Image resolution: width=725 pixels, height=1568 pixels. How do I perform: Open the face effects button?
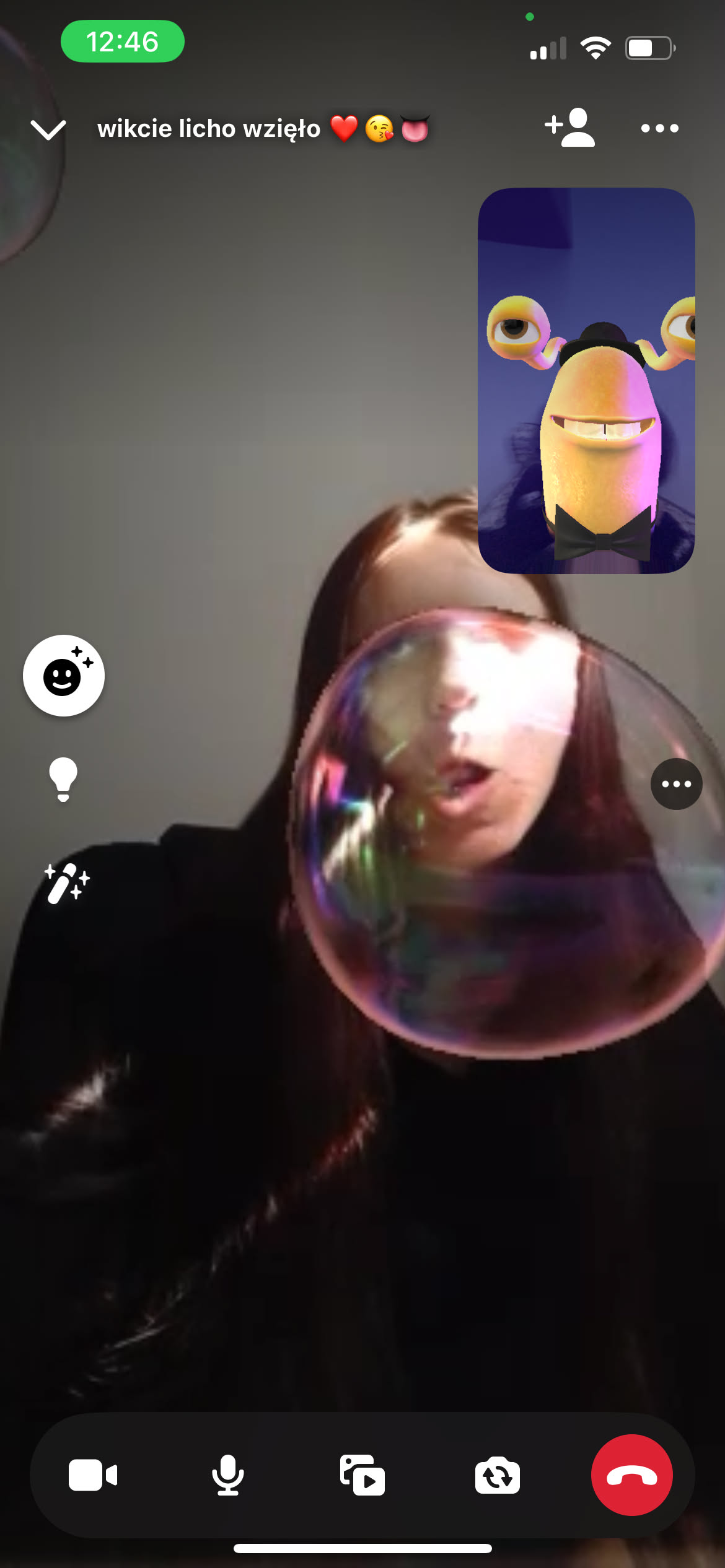click(x=64, y=676)
